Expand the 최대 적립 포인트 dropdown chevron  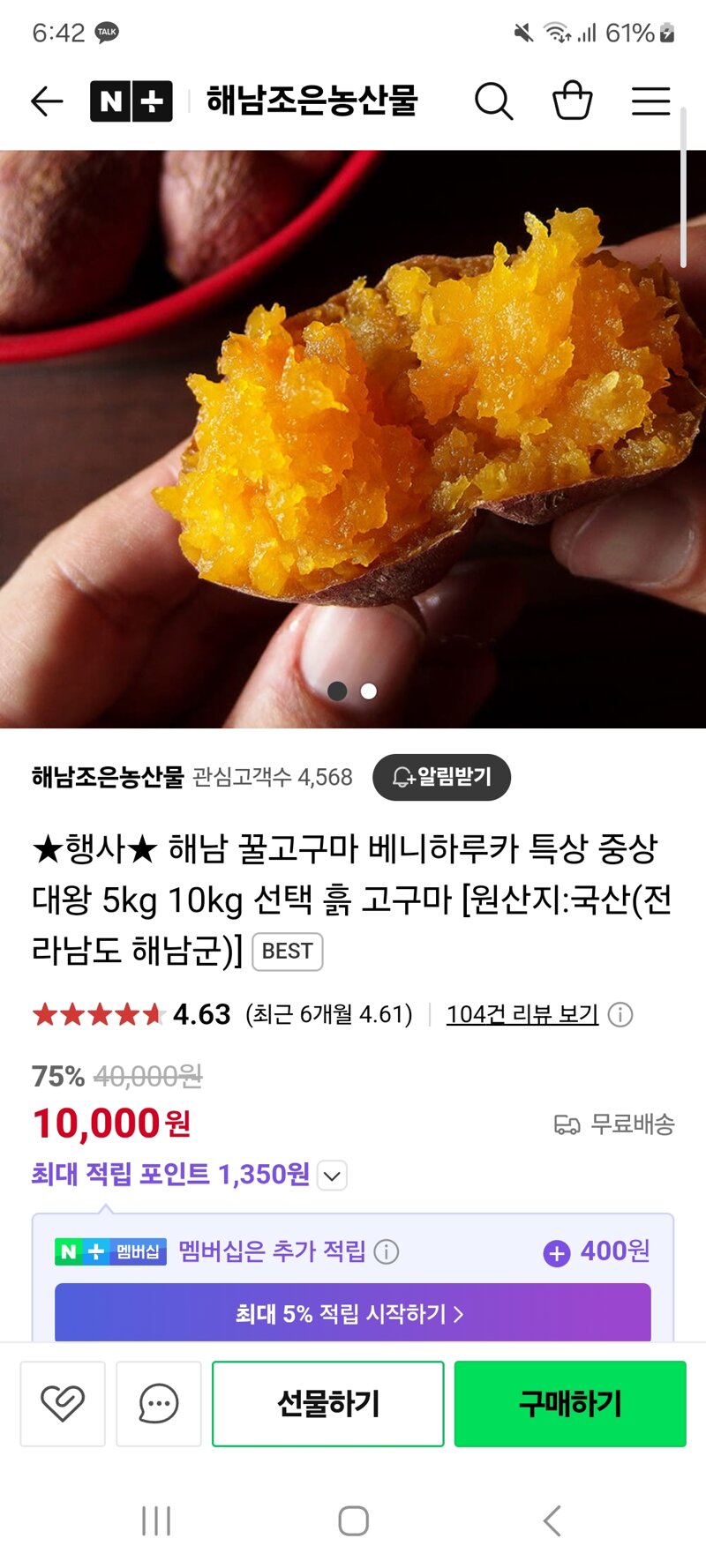click(332, 1176)
